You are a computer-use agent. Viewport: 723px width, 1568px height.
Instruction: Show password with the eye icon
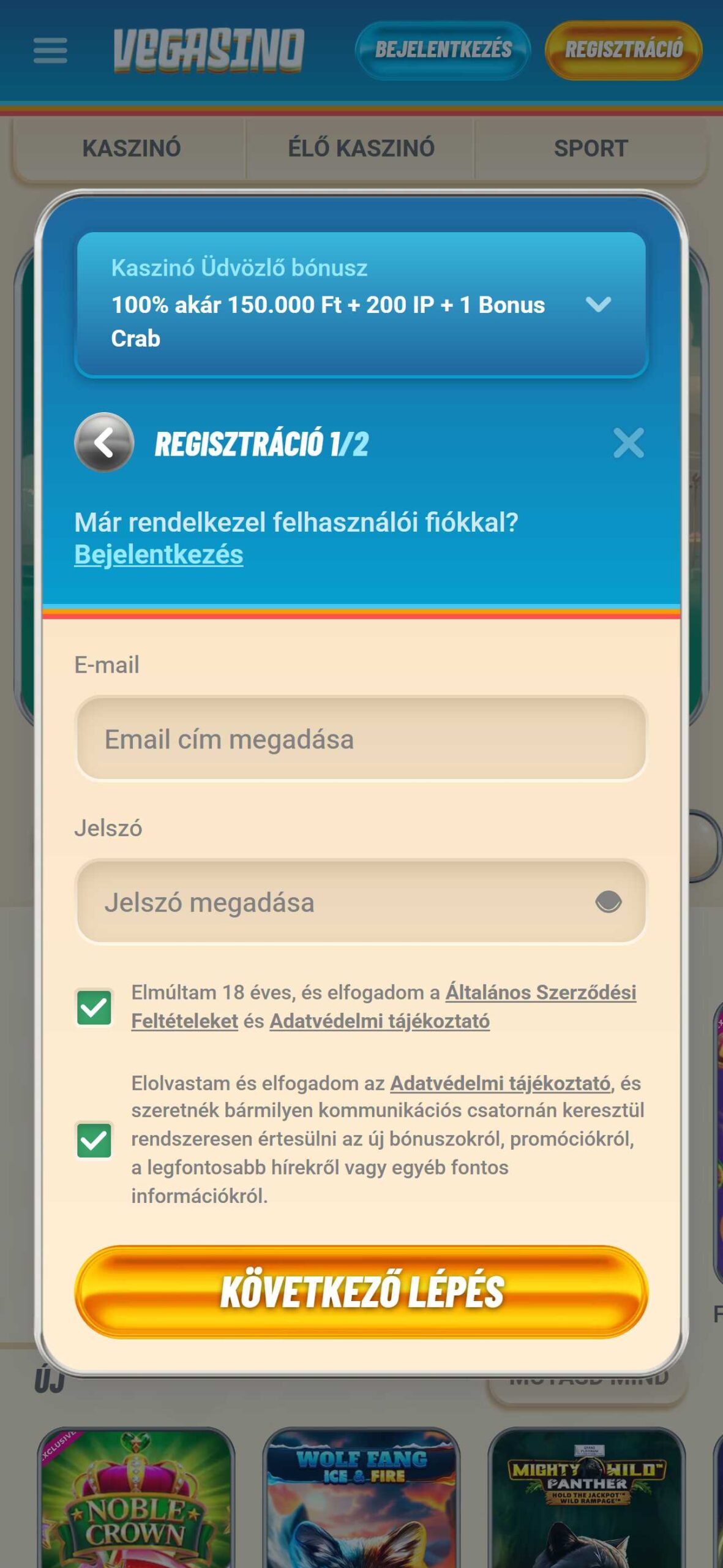[608, 902]
